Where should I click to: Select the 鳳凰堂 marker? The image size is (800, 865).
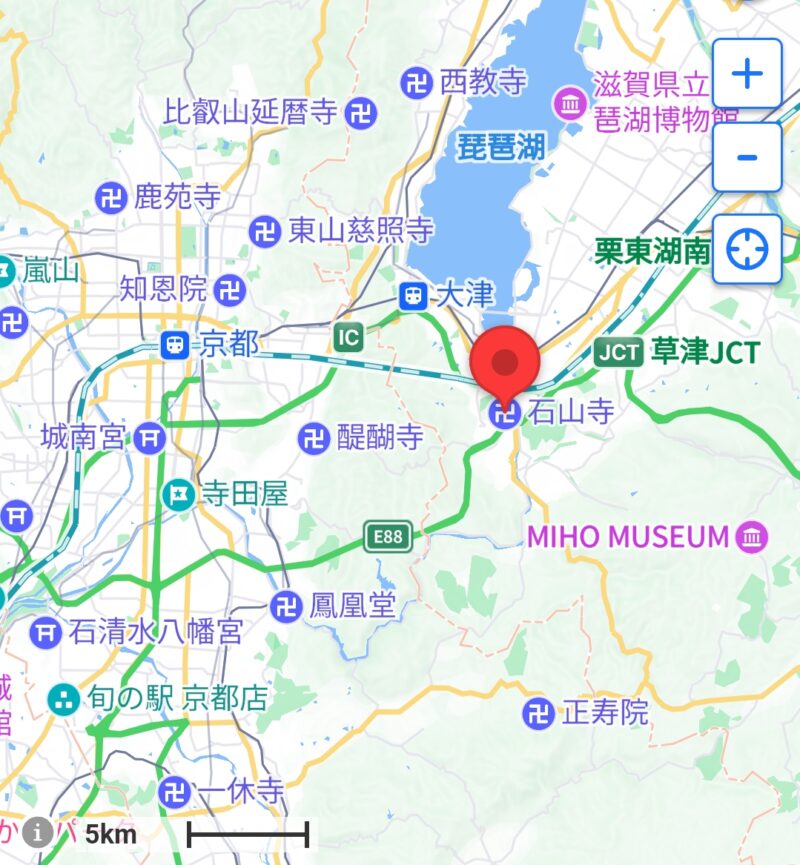[286, 605]
